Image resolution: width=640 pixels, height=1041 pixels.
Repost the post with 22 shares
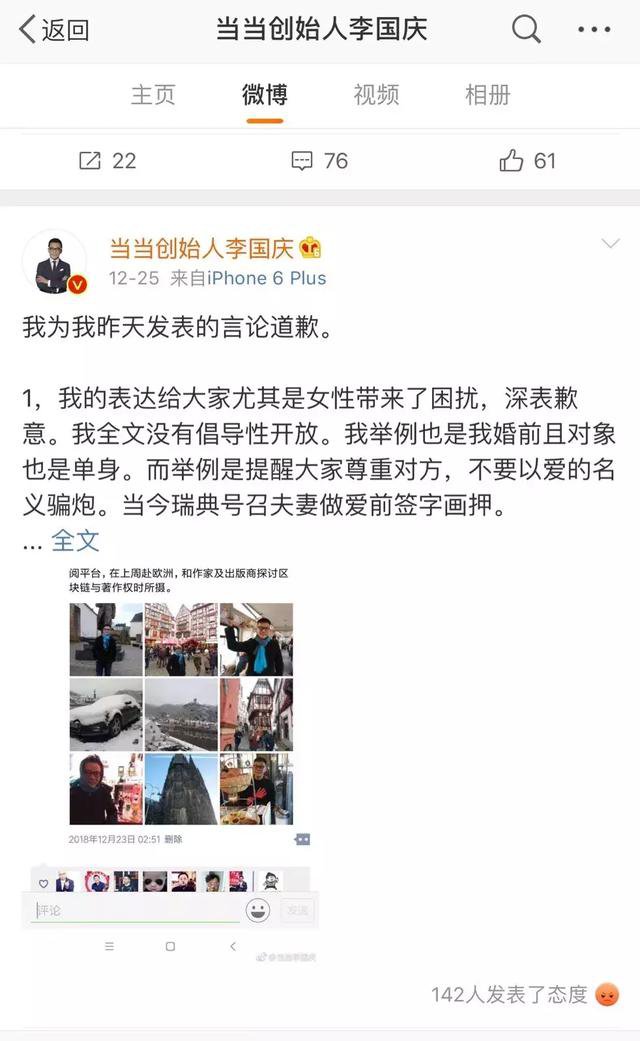click(x=107, y=160)
